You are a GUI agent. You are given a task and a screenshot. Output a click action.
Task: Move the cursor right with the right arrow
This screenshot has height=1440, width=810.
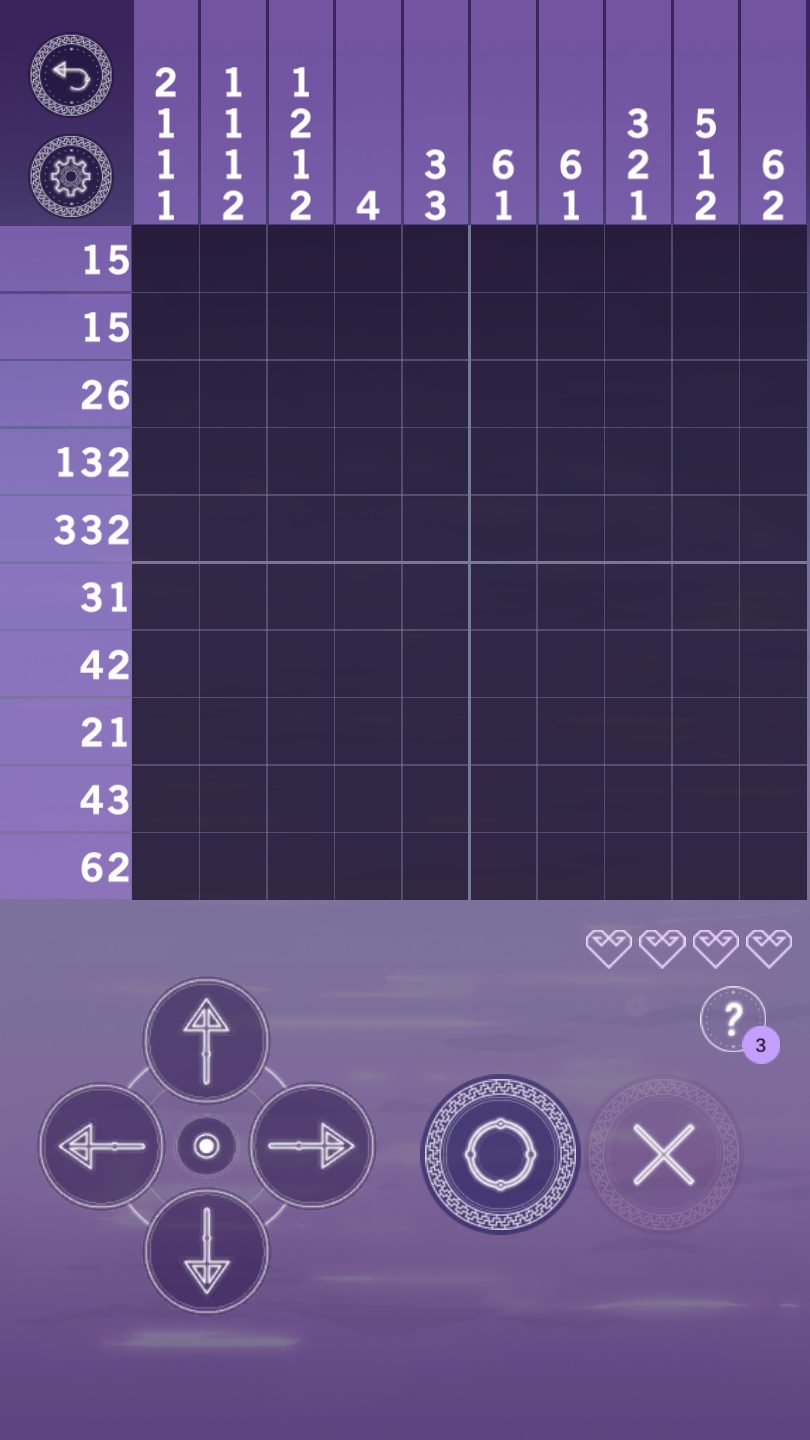[311, 1146]
